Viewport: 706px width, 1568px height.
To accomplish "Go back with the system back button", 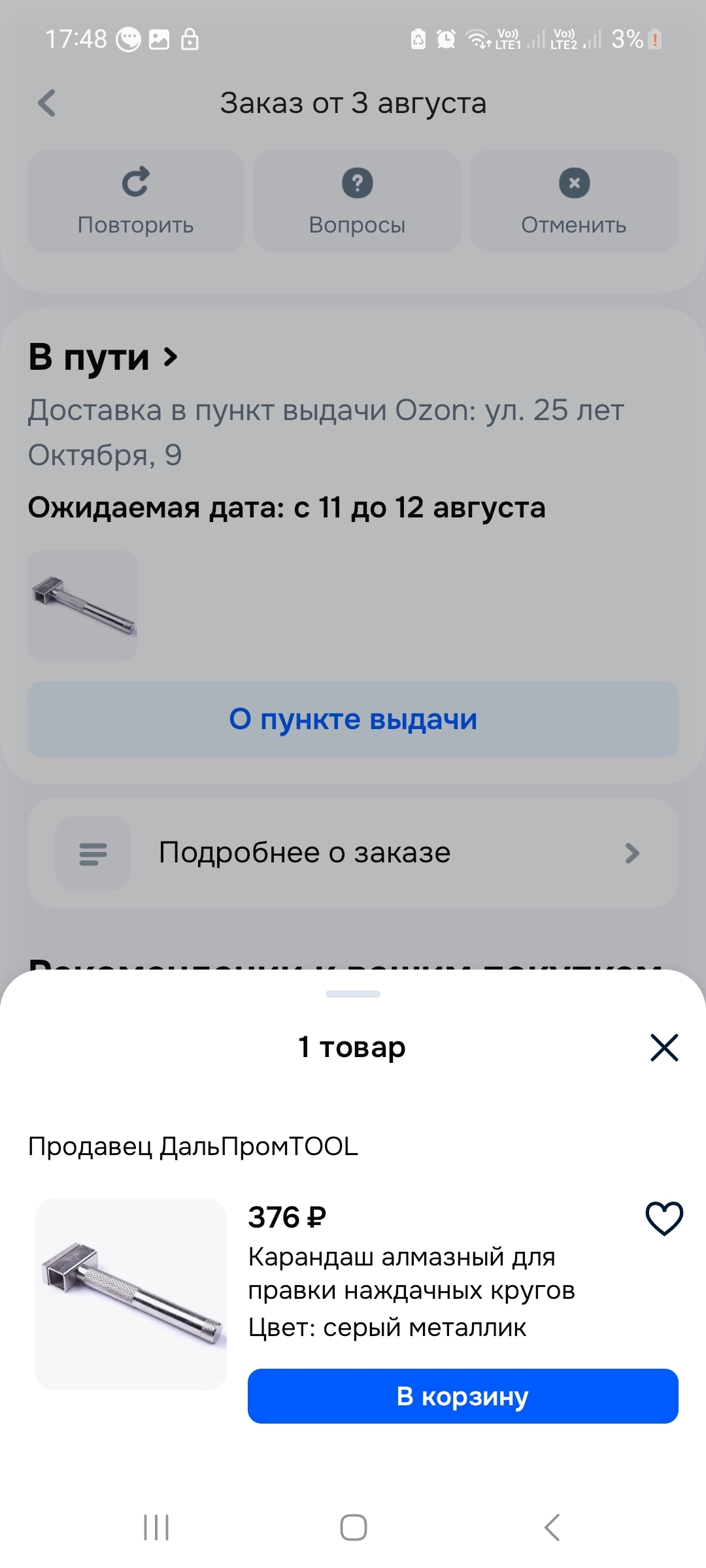I will point(552,1527).
